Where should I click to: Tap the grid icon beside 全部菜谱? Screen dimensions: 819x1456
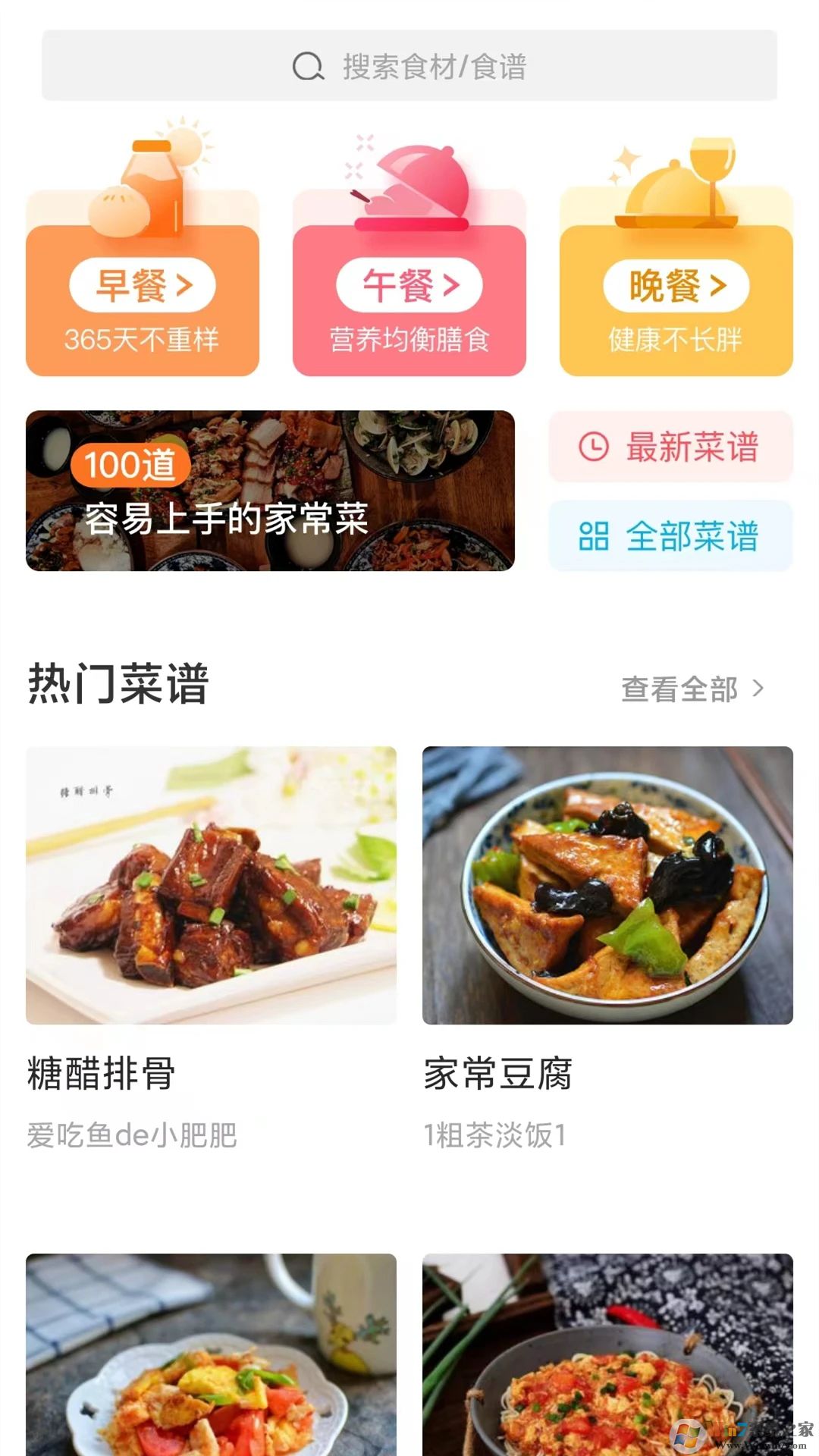click(x=595, y=535)
